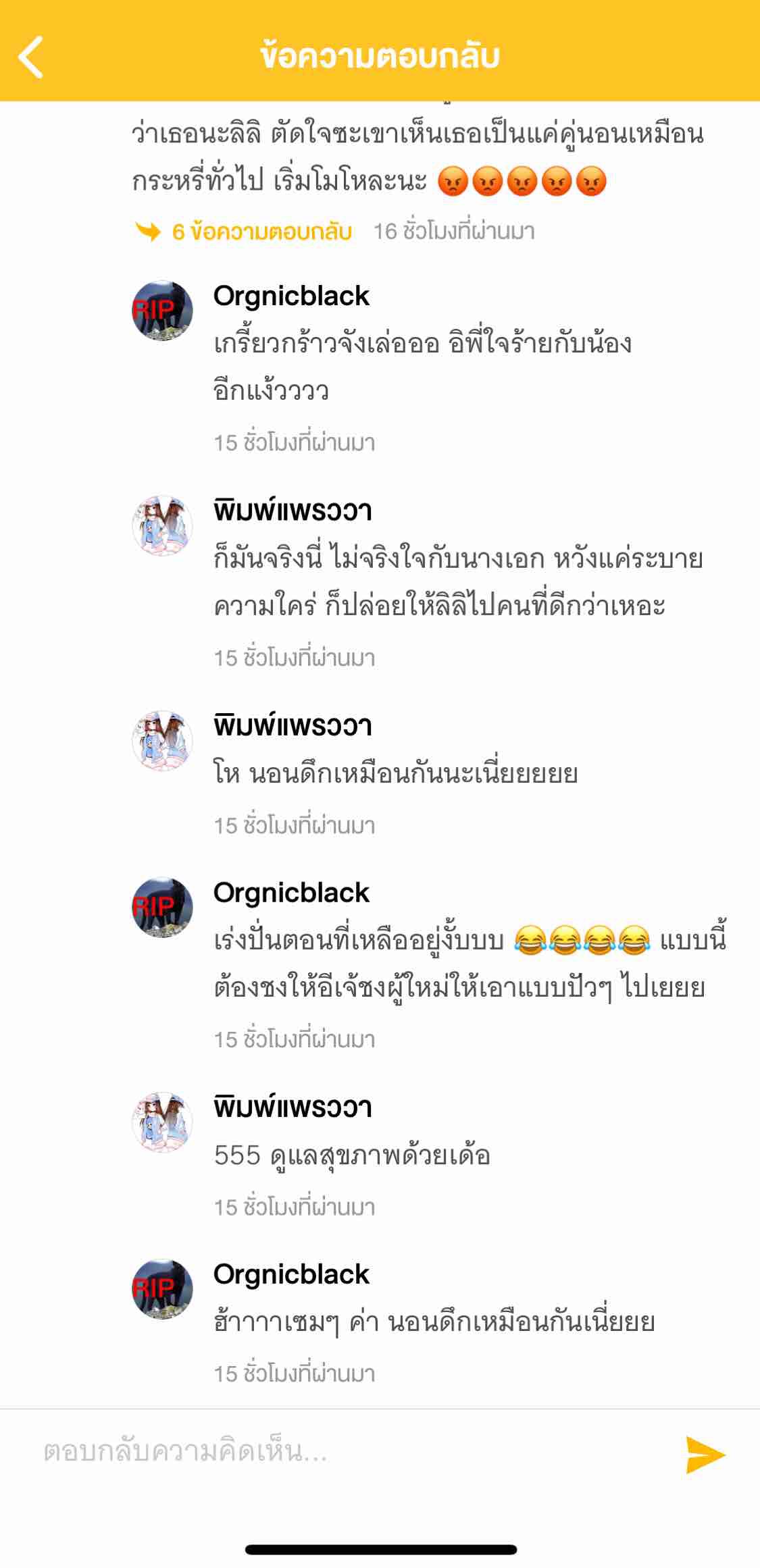The image size is (760, 1568).
Task: Go back using the top-left arrow
Action: click(x=31, y=57)
